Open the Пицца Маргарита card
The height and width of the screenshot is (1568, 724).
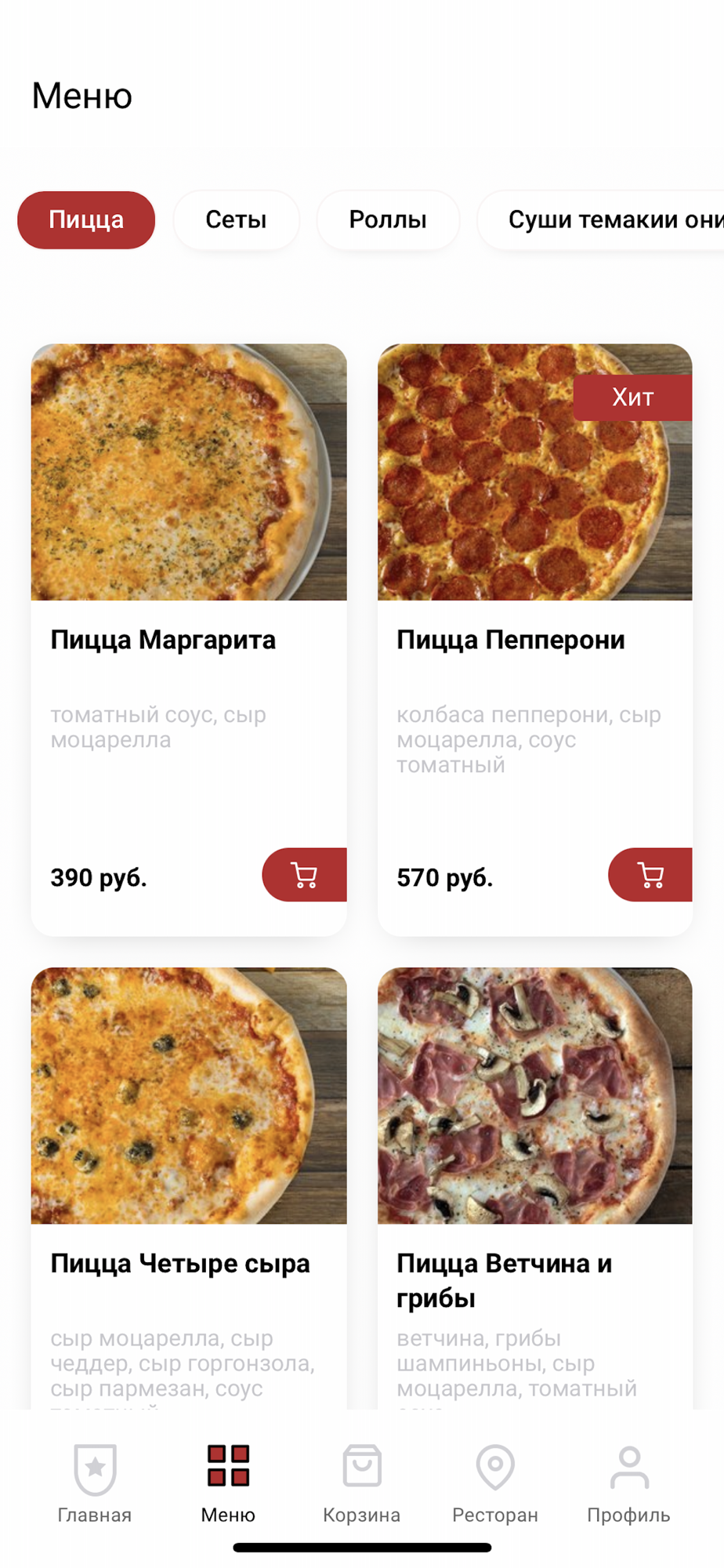[x=189, y=549]
